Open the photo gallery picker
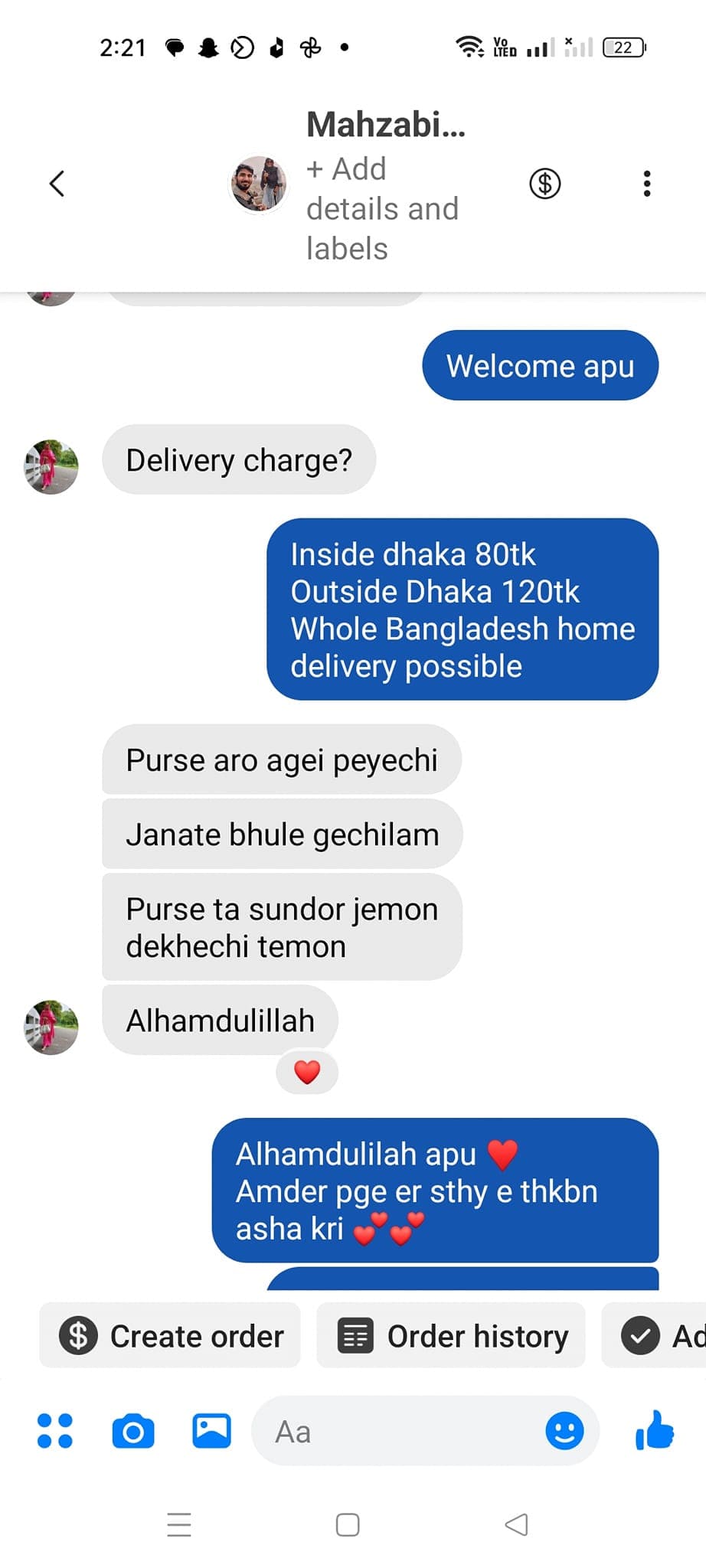The width and height of the screenshot is (706, 1568). click(211, 1431)
